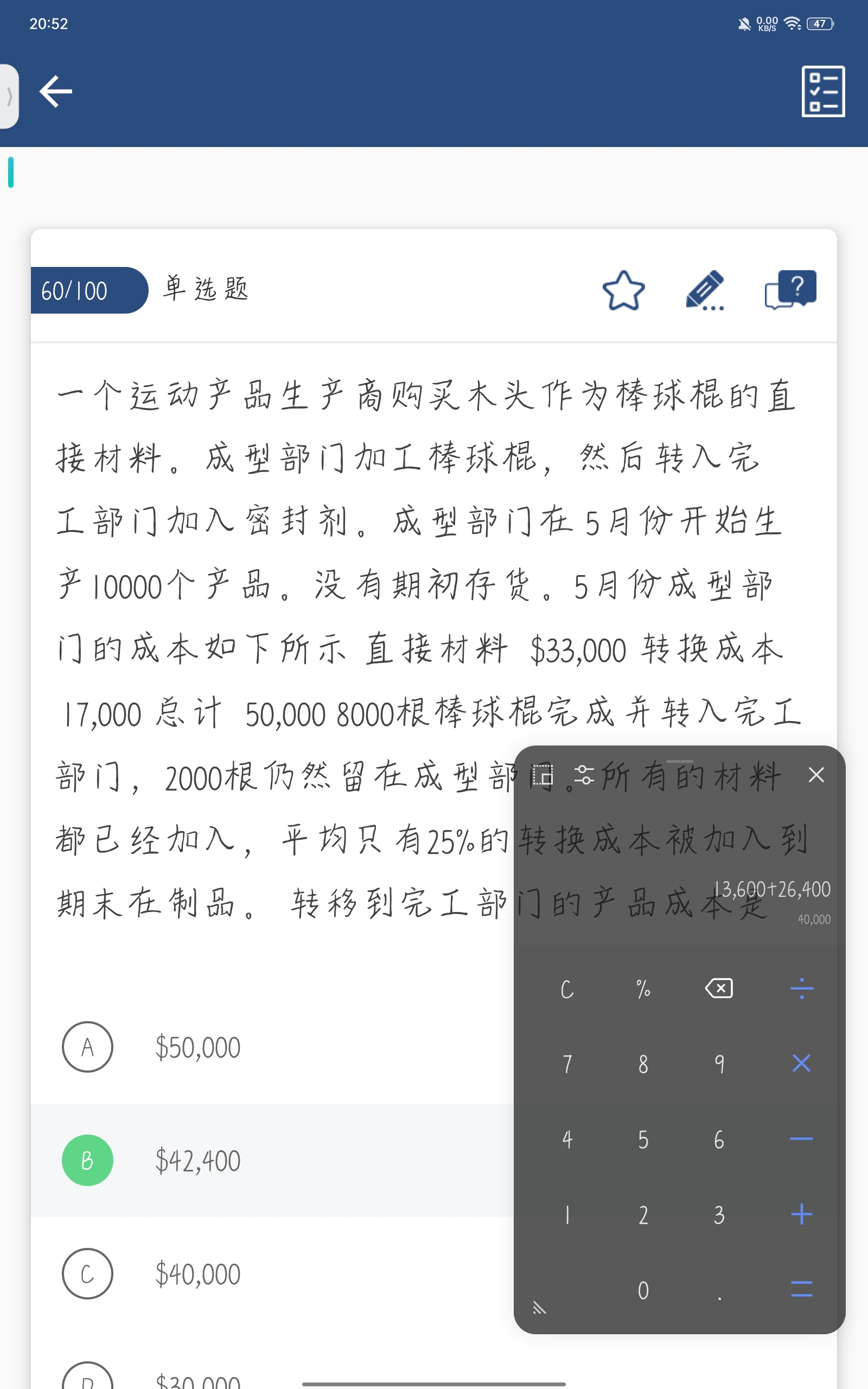This screenshot has height=1389, width=868.
Task: Clear the calculator with C
Action: coord(566,989)
